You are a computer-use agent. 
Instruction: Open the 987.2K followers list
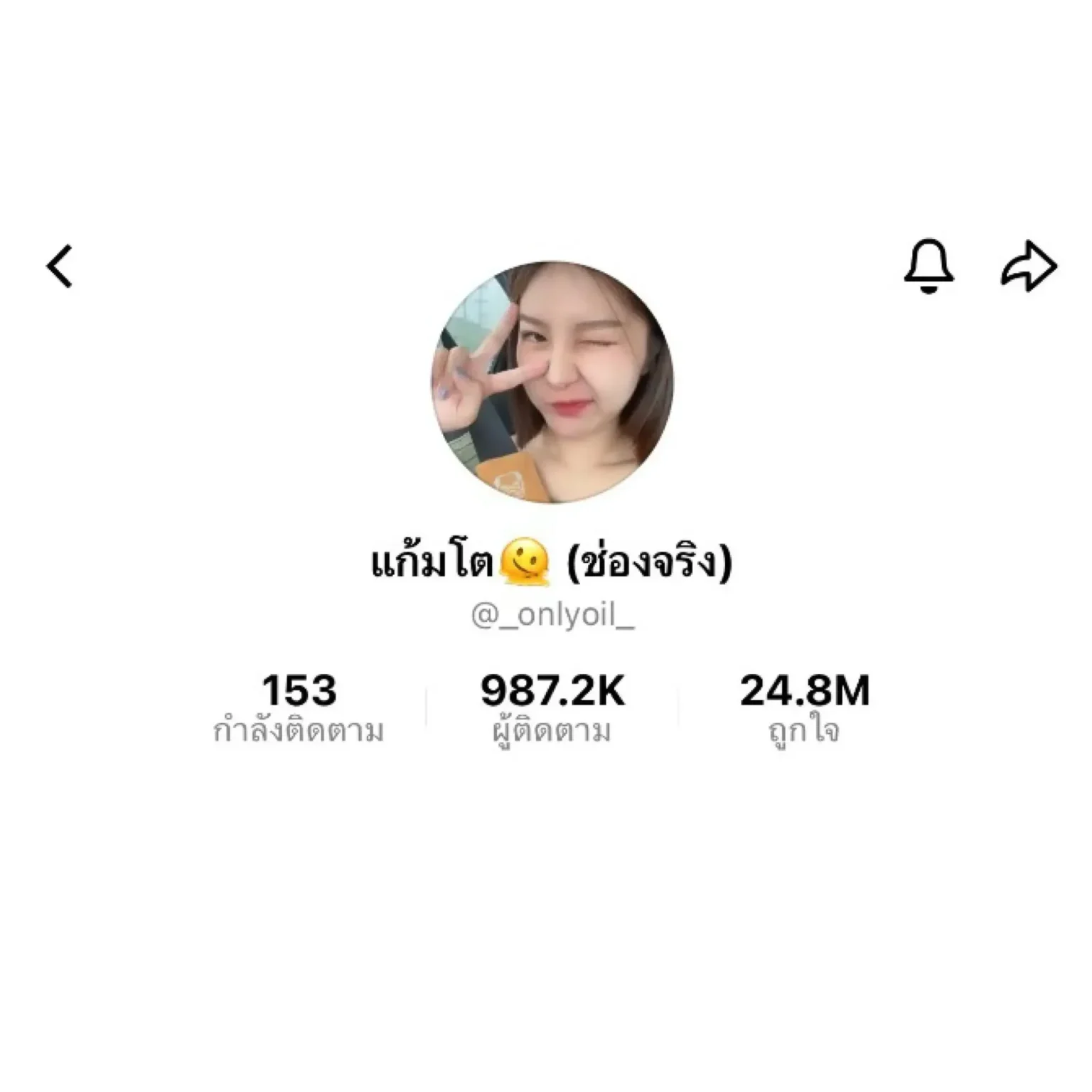click(552, 708)
